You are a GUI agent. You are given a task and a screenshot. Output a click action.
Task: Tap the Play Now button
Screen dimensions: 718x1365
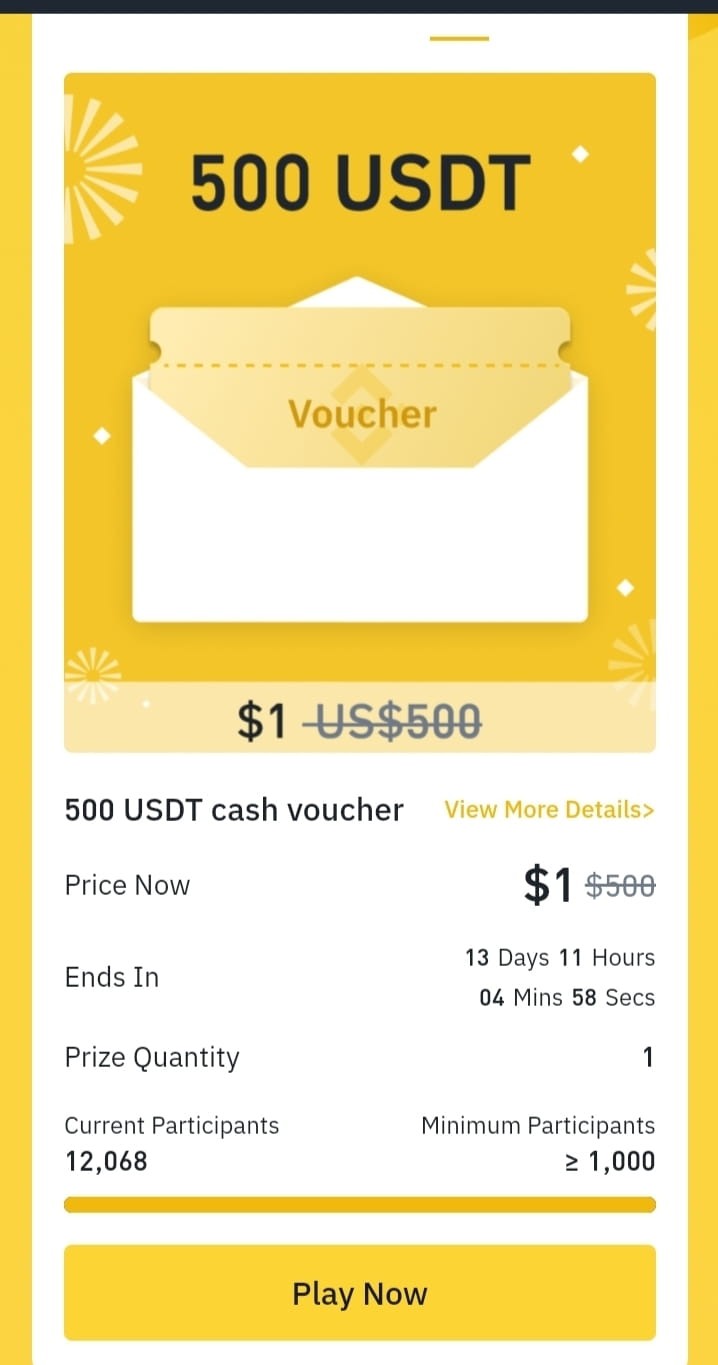[x=359, y=1293]
